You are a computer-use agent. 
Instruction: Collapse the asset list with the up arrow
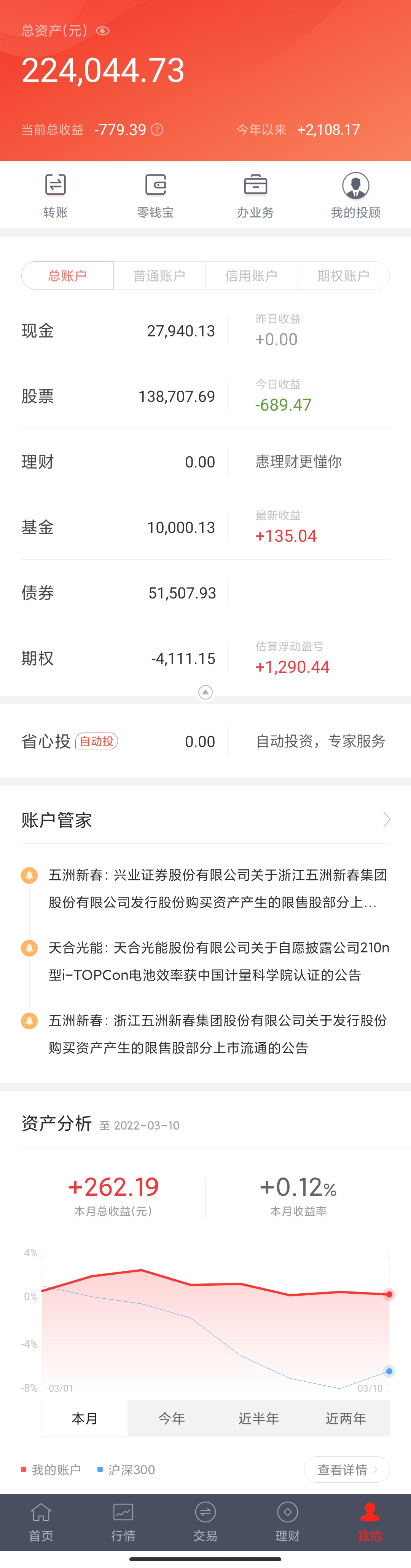(205, 692)
